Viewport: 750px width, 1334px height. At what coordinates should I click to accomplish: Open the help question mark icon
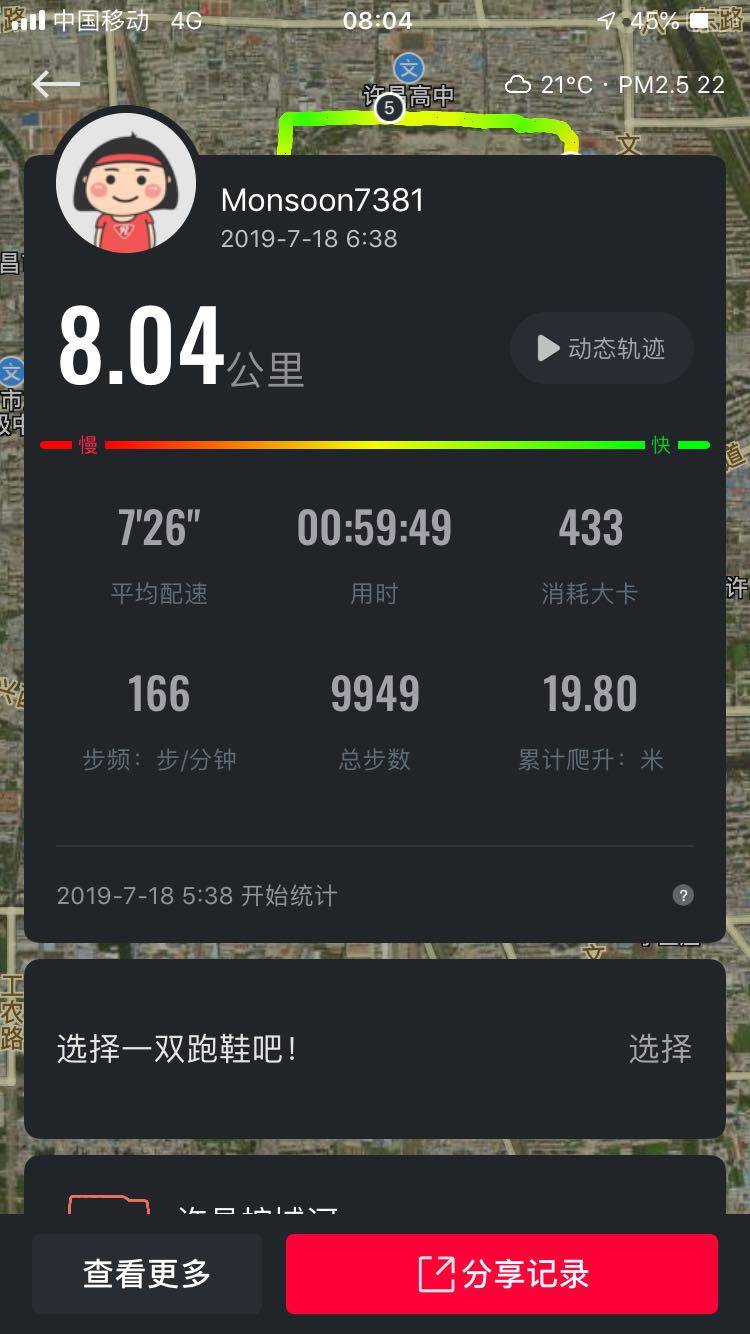[x=683, y=895]
